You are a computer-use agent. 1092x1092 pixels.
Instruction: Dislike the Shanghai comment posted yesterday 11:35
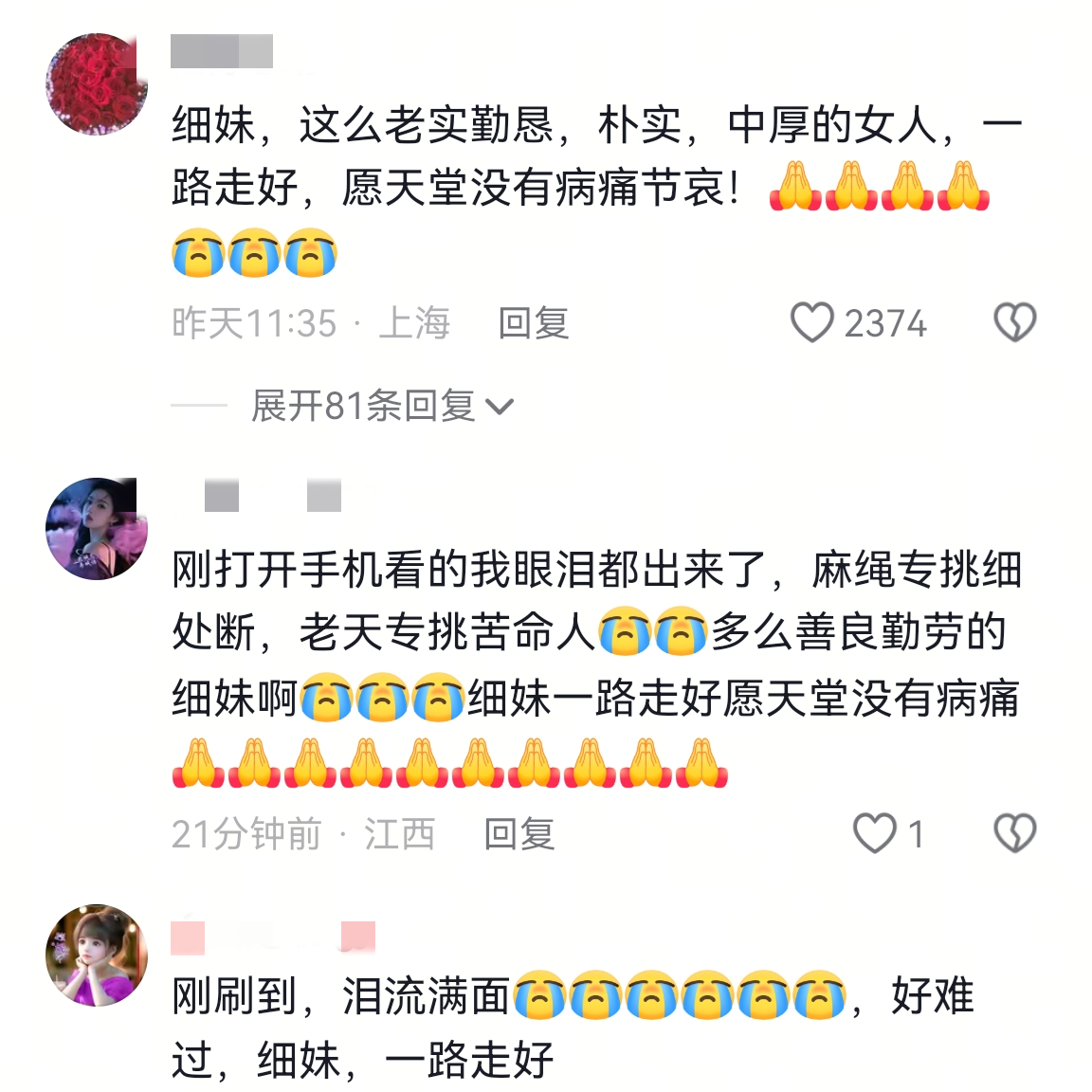[x=1014, y=323]
